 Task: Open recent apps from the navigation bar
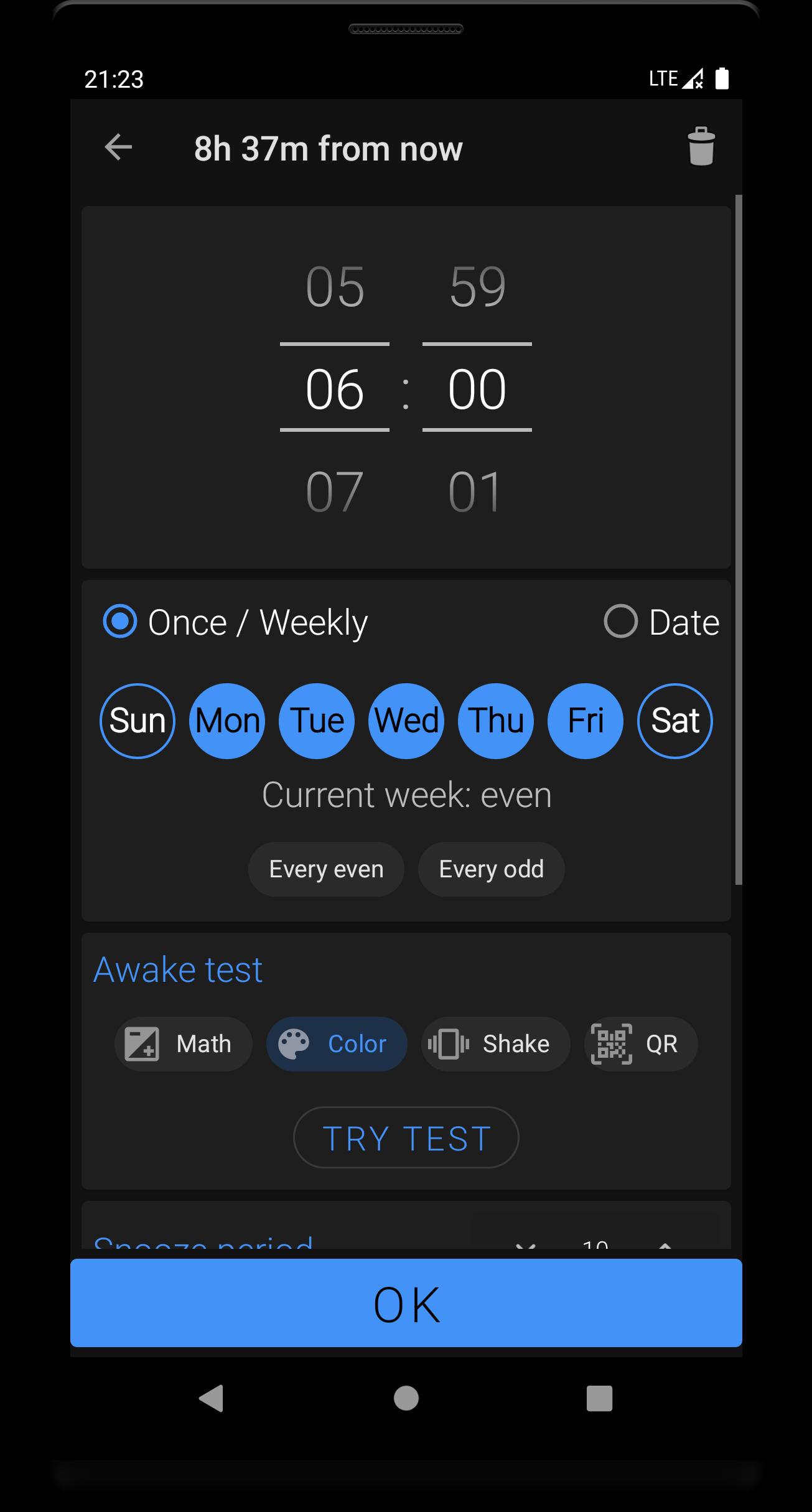pyautogui.click(x=599, y=1398)
